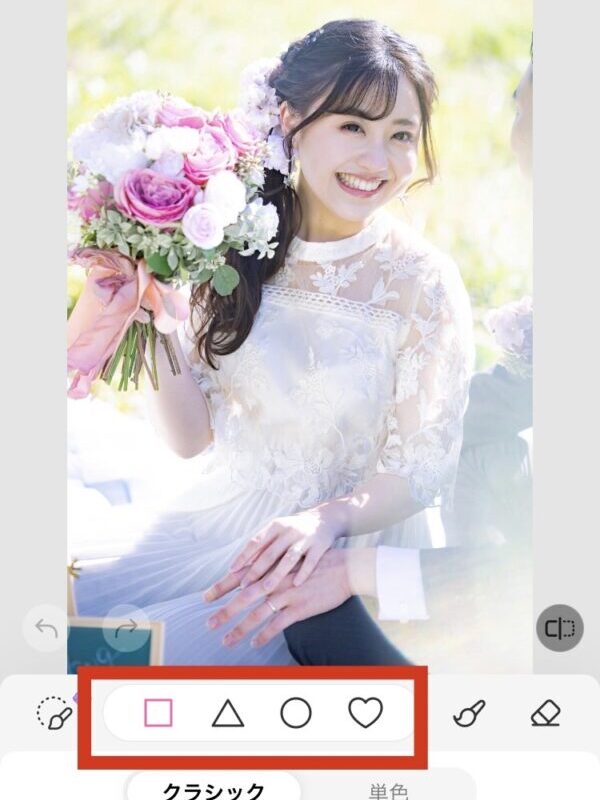Undo the last edit
Viewport: 600px width, 800px height.
(x=45, y=628)
